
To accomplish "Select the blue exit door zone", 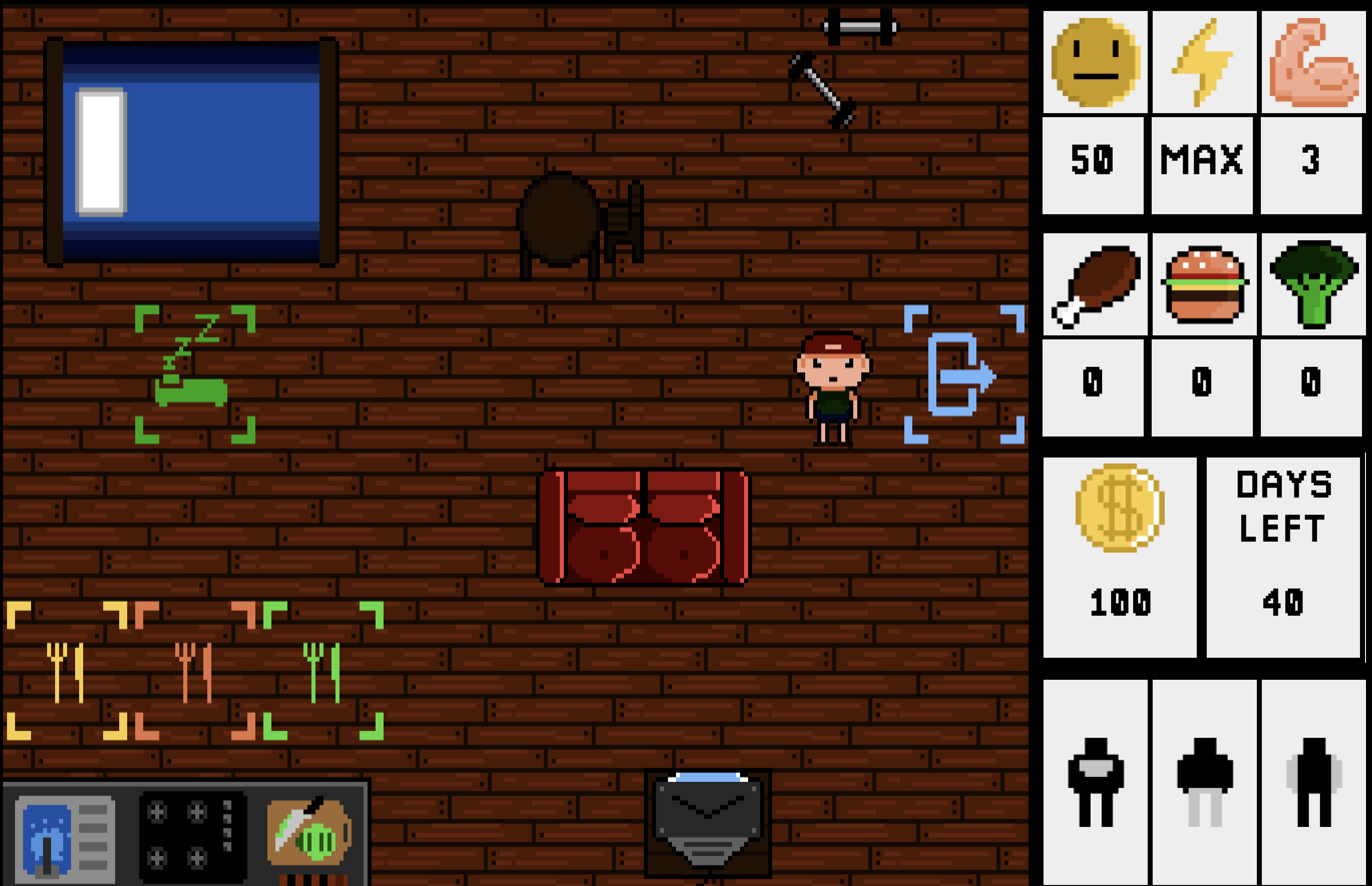I will click(x=963, y=374).
